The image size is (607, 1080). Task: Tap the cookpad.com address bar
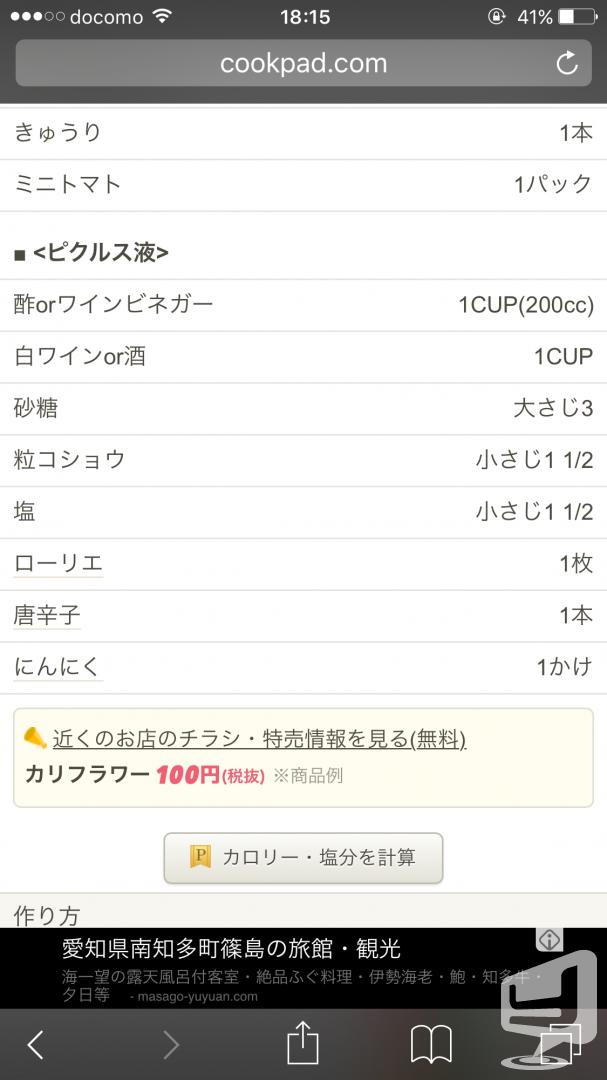303,63
